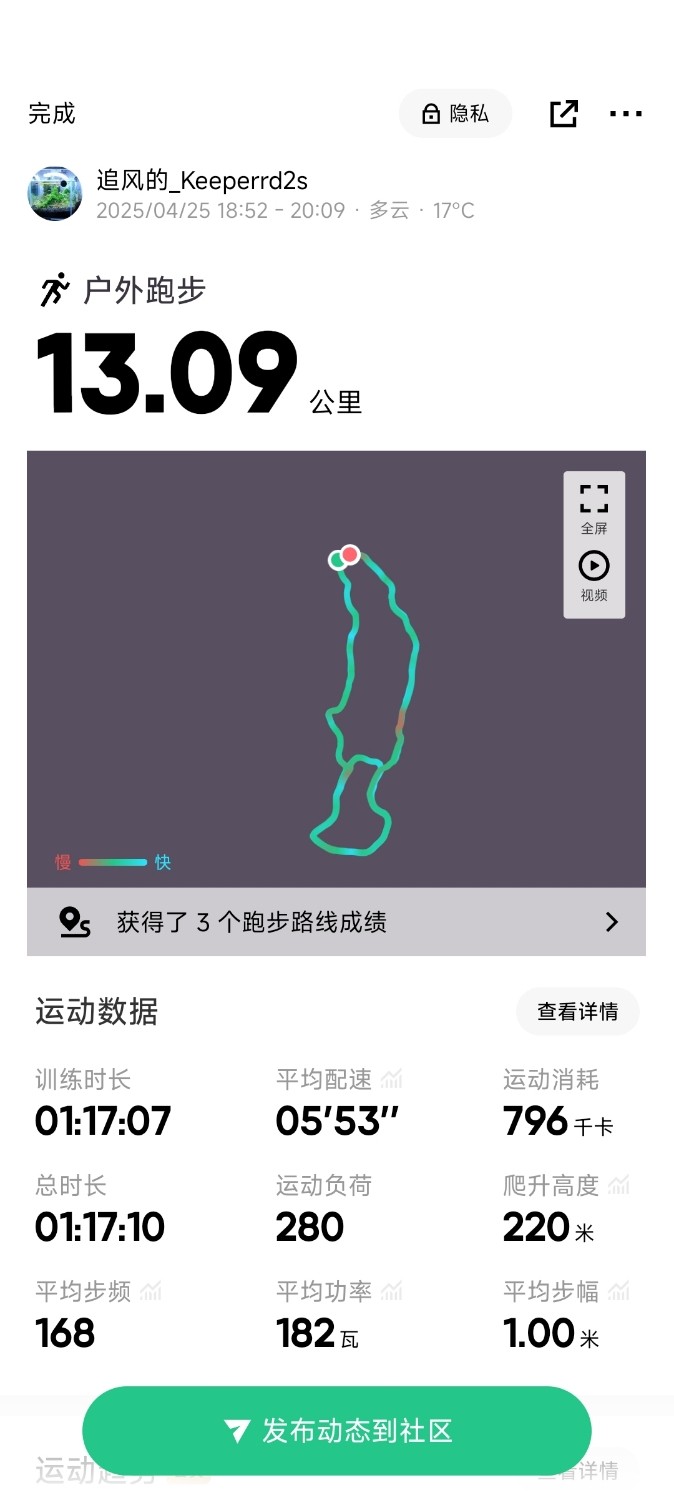The image size is (674, 1498).
Task: Tap 查看详情 next to 运动数据
Action: [578, 1012]
